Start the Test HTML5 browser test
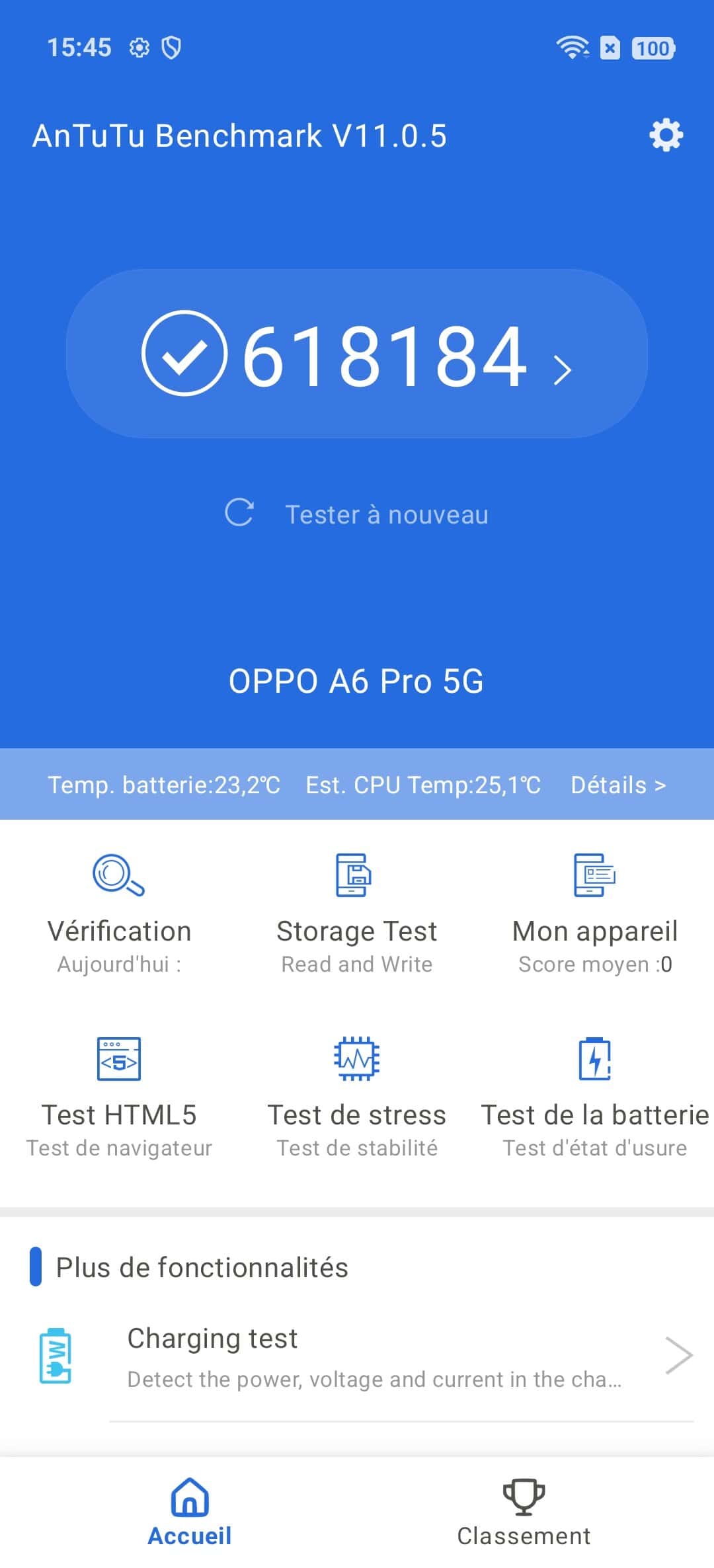Viewport: 714px width, 1568px height. (x=119, y=1096)
